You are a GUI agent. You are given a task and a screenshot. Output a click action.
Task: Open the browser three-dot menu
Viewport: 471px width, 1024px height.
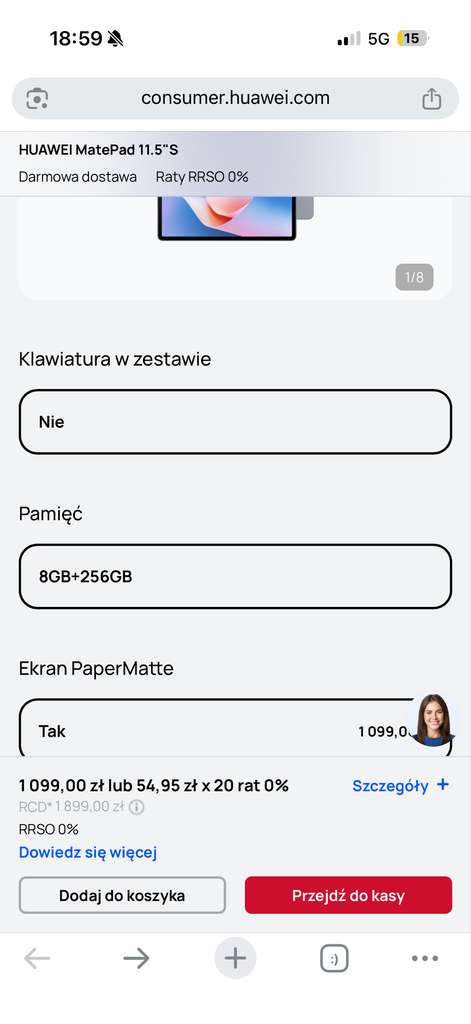[x=425, y=958]
